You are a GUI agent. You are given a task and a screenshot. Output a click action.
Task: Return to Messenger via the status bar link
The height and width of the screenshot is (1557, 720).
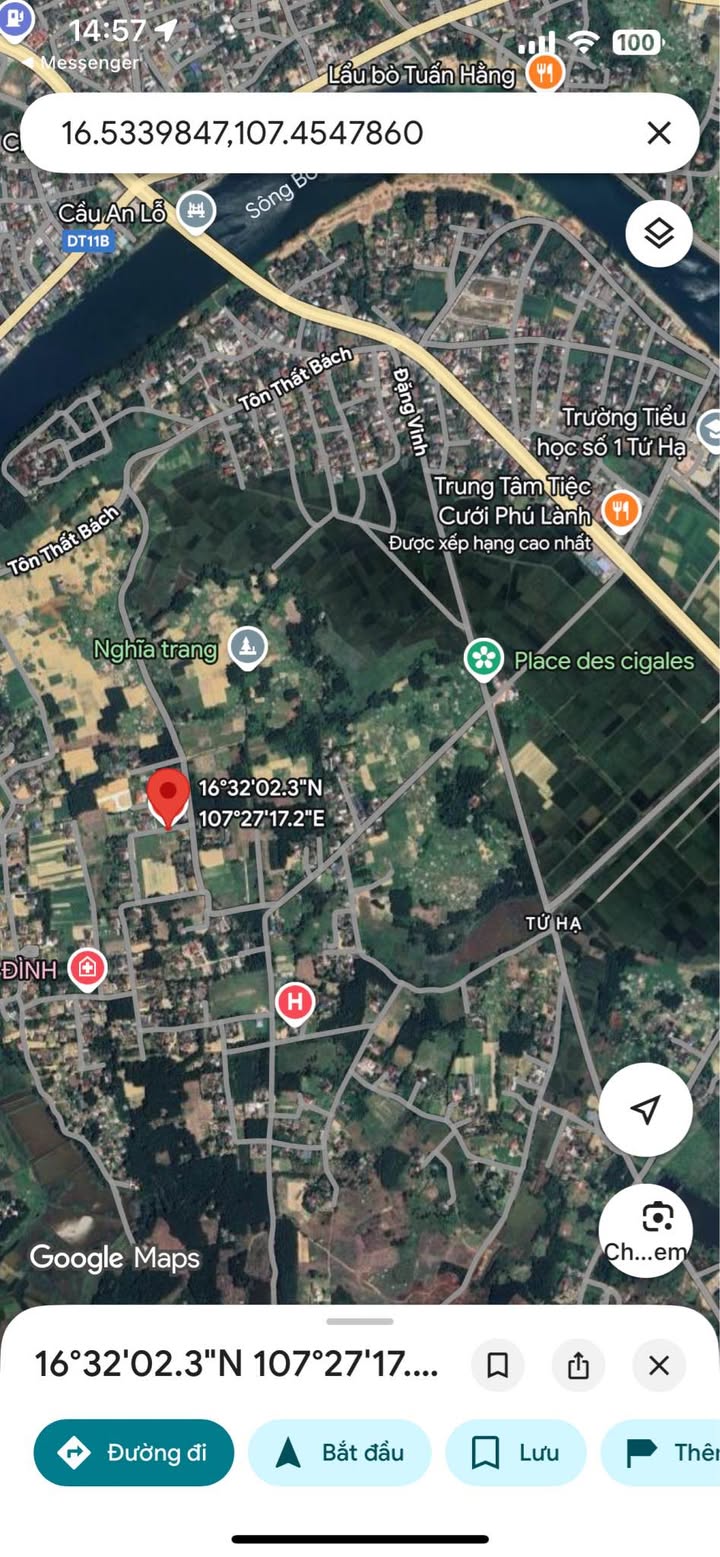80,62
